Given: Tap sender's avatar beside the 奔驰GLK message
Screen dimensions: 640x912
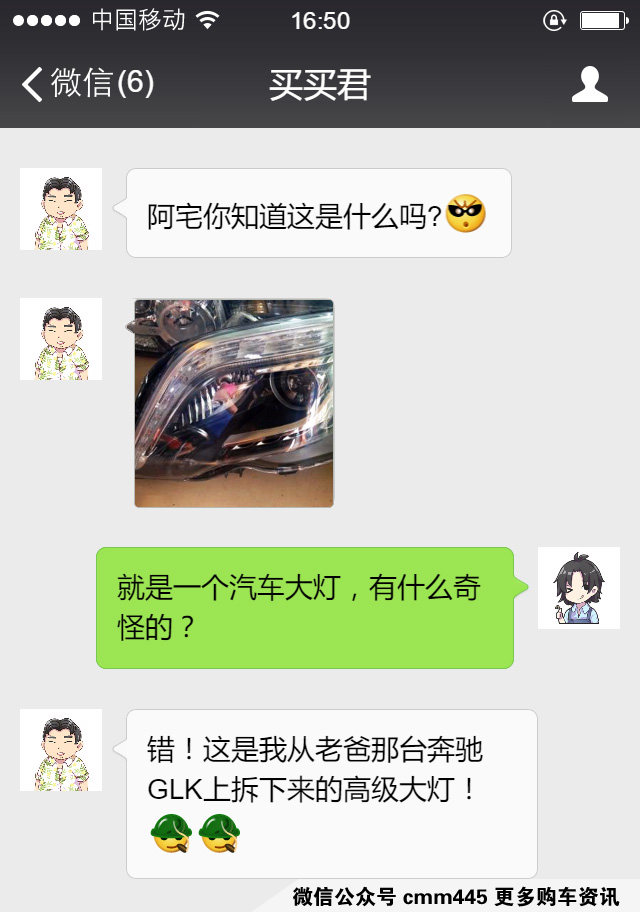Looking at the screenshot, I should 61,750.
